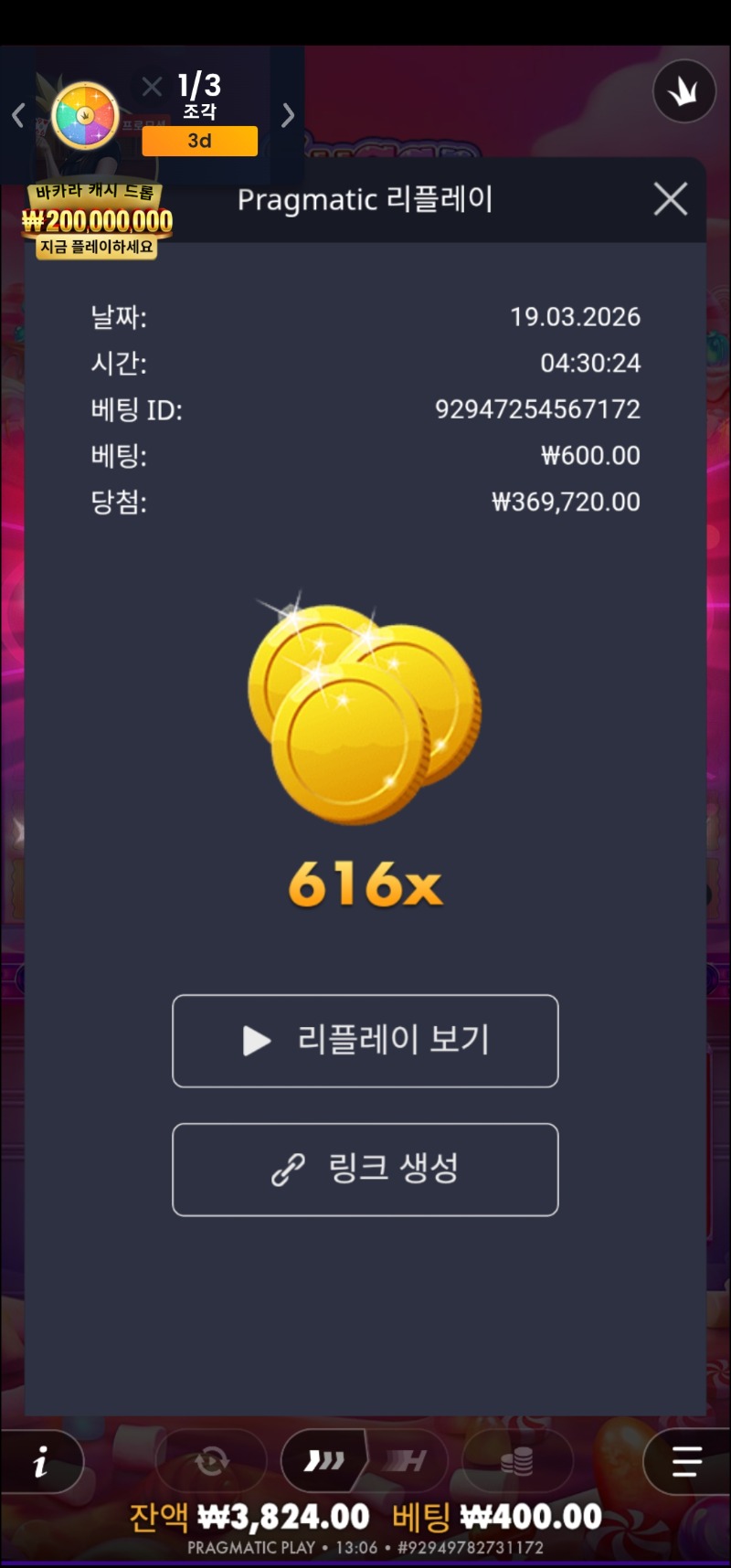Dismiss the wheel pieces promotion

152,87
